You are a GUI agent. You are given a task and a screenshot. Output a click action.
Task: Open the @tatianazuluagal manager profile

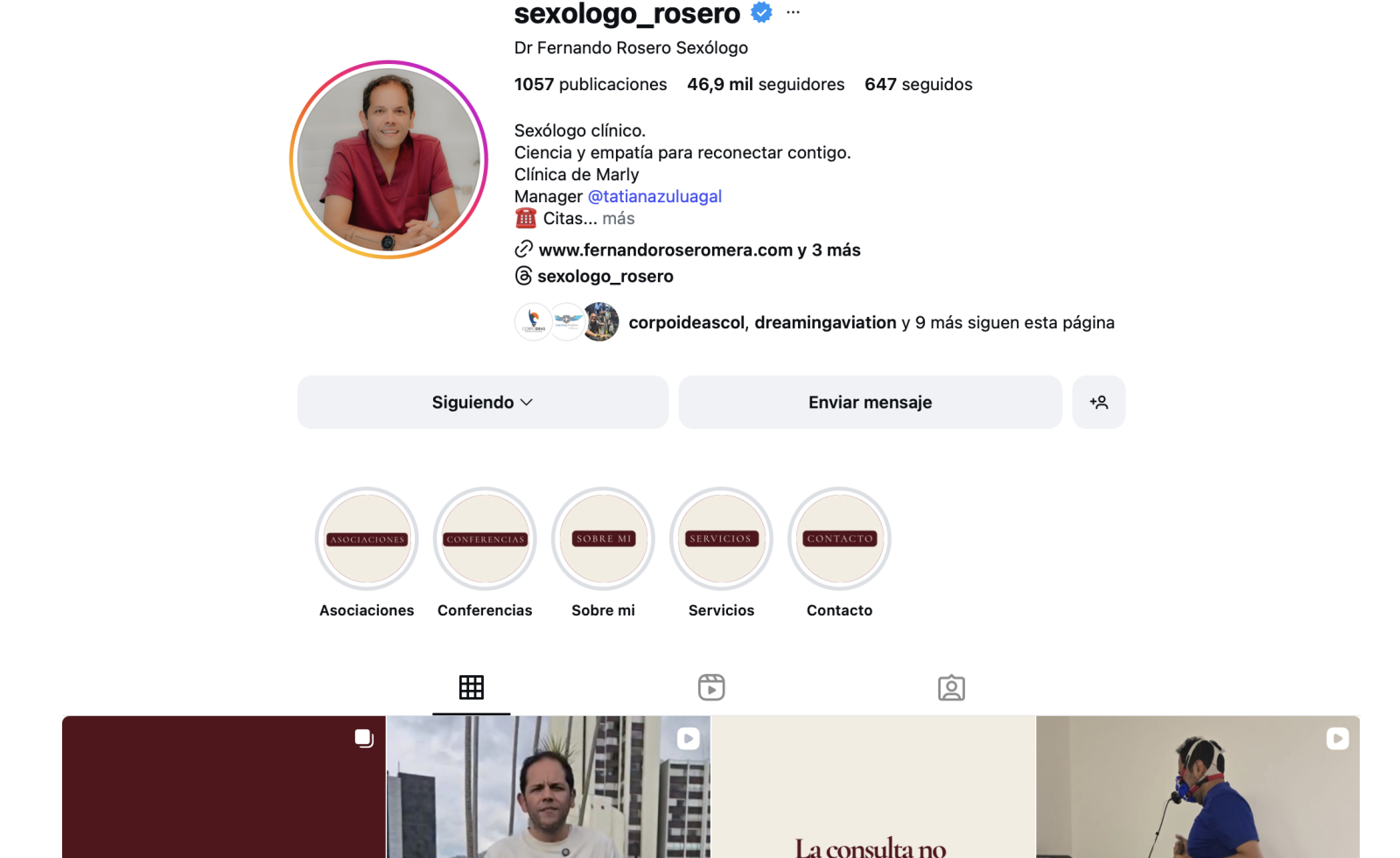click(654, 196)
